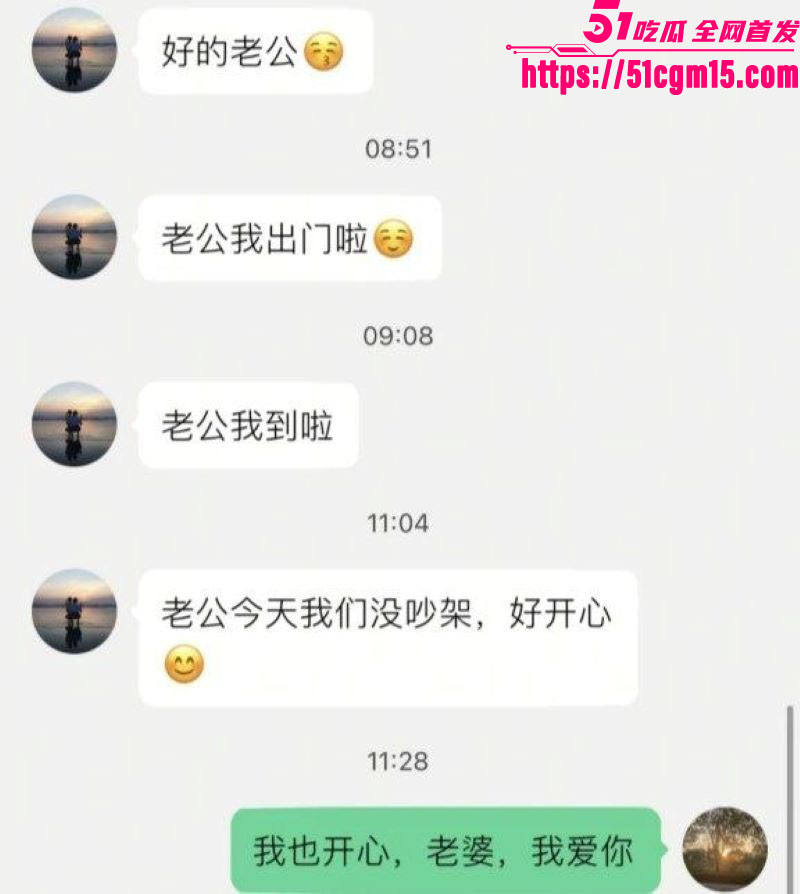Tap the '老公我出门啦' message bubble

click(x=290, y=238)
